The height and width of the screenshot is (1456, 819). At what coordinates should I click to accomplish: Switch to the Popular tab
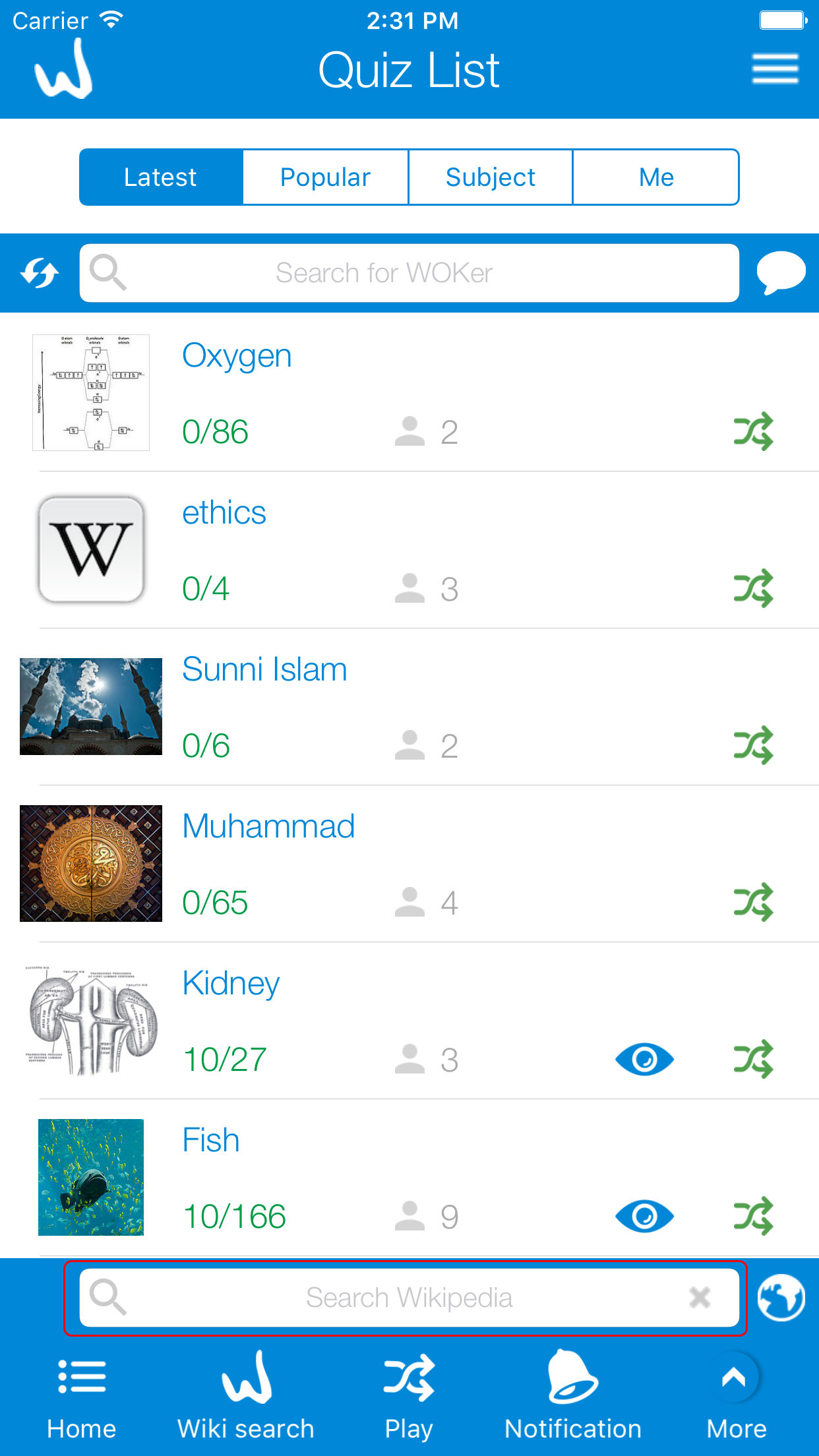[x=326, y=177]
